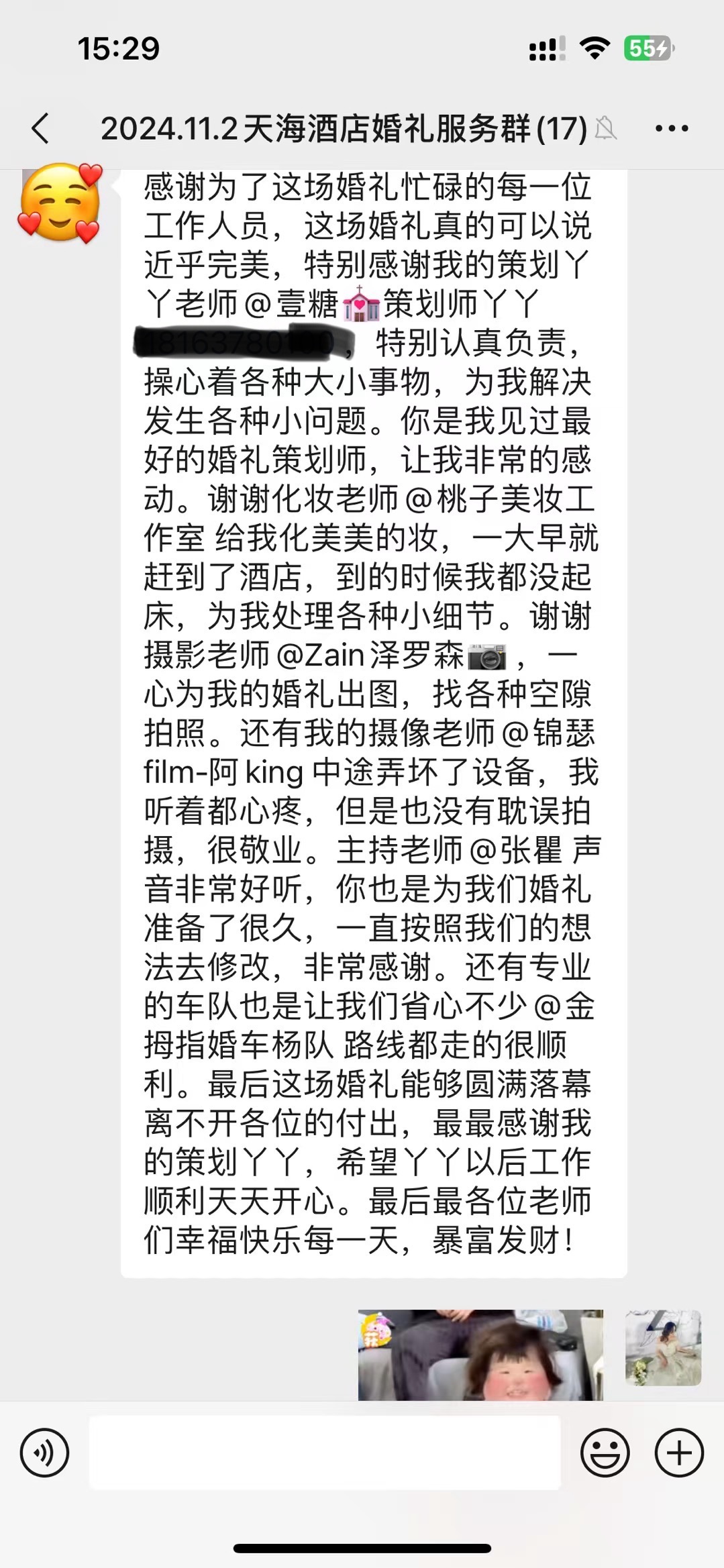The width and height of the screenshot is (724, 1568).
Task: Open the plus attachments menu
Action: [x=679, y=1453]
